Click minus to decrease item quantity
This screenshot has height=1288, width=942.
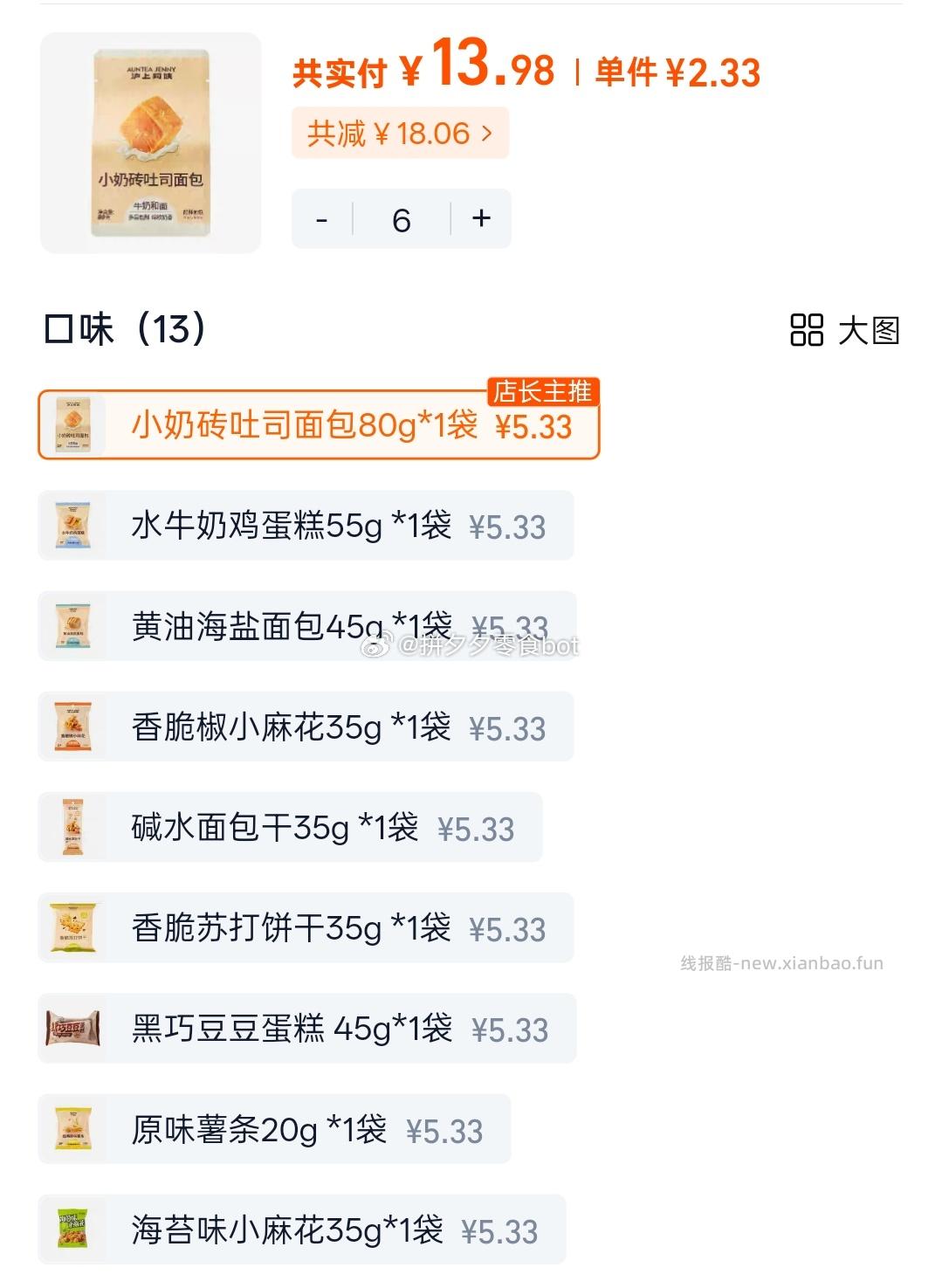coord(323,218)
